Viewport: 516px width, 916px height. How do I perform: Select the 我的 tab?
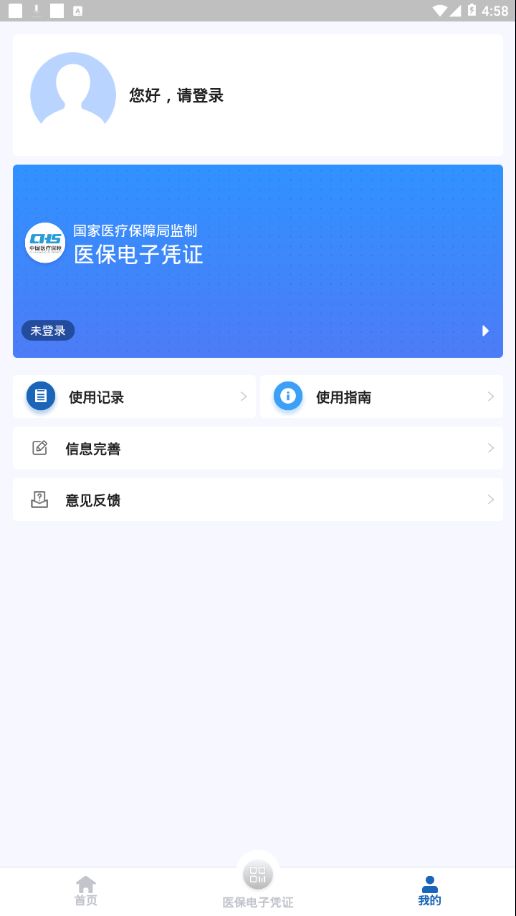430,891
